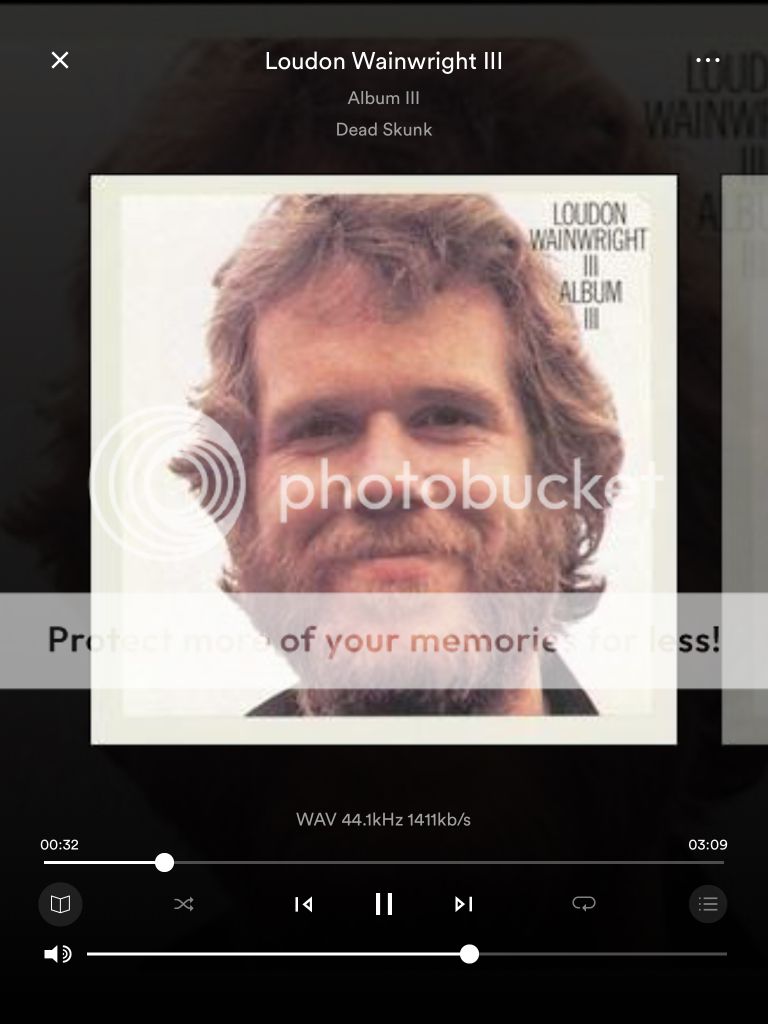Image resolution: width=768 pixels, height=1024 pixels.
Task: Open the booklet info icon
Action: [x=60, y=904]
